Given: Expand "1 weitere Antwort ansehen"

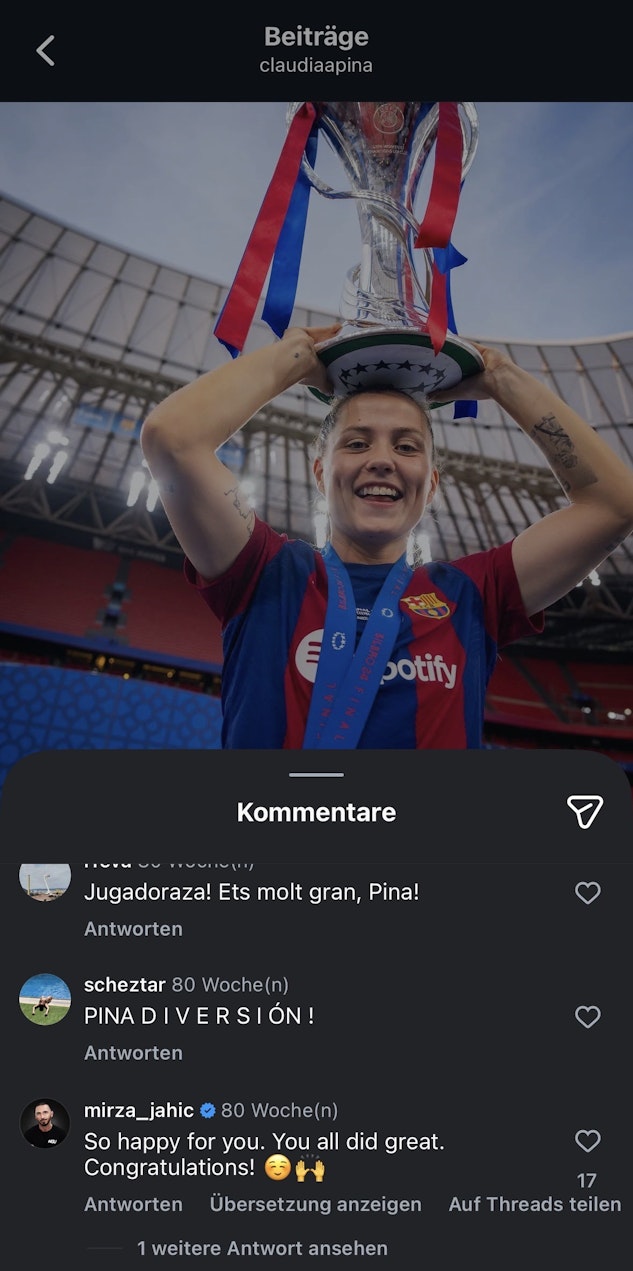Looking at the screenshot, I should tap(262, 1248).
